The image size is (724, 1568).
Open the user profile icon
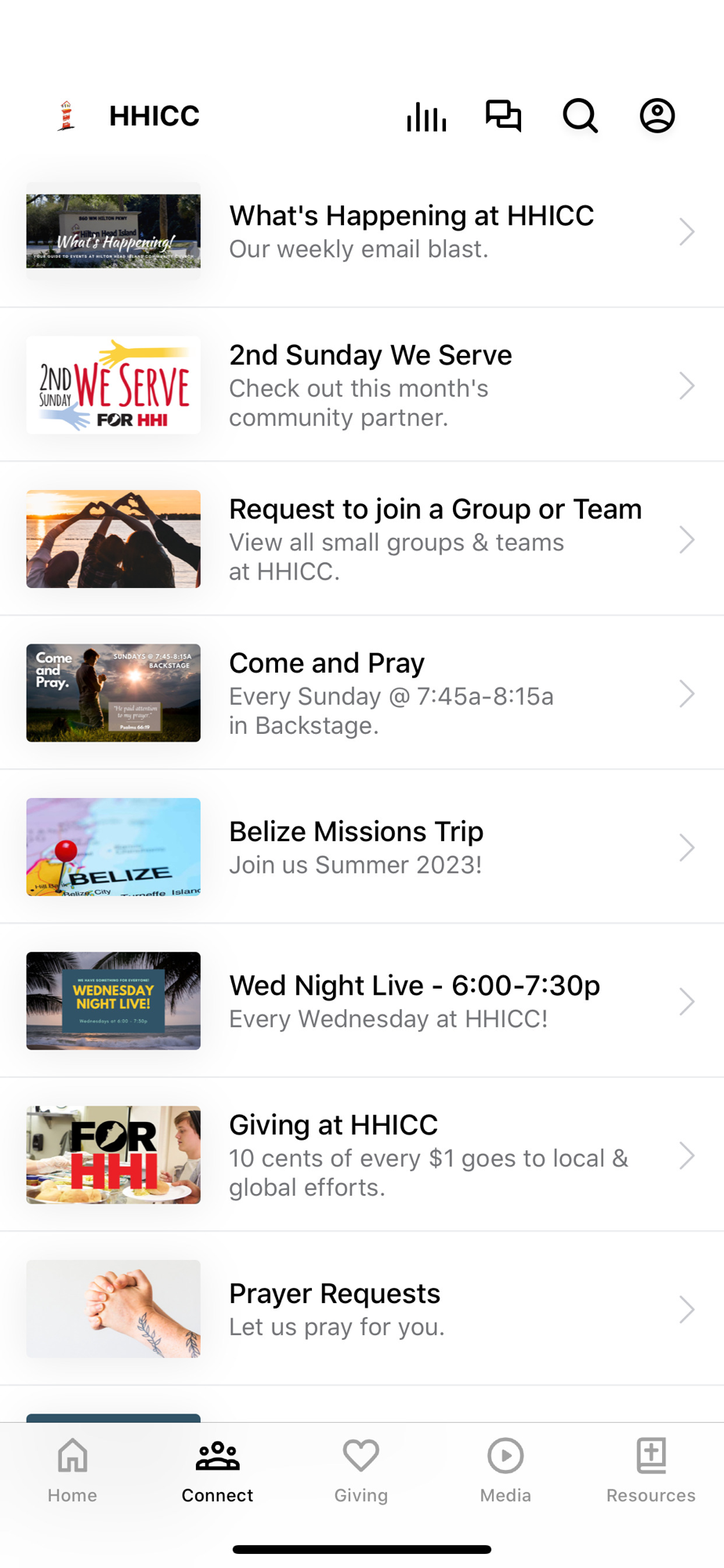657,116
